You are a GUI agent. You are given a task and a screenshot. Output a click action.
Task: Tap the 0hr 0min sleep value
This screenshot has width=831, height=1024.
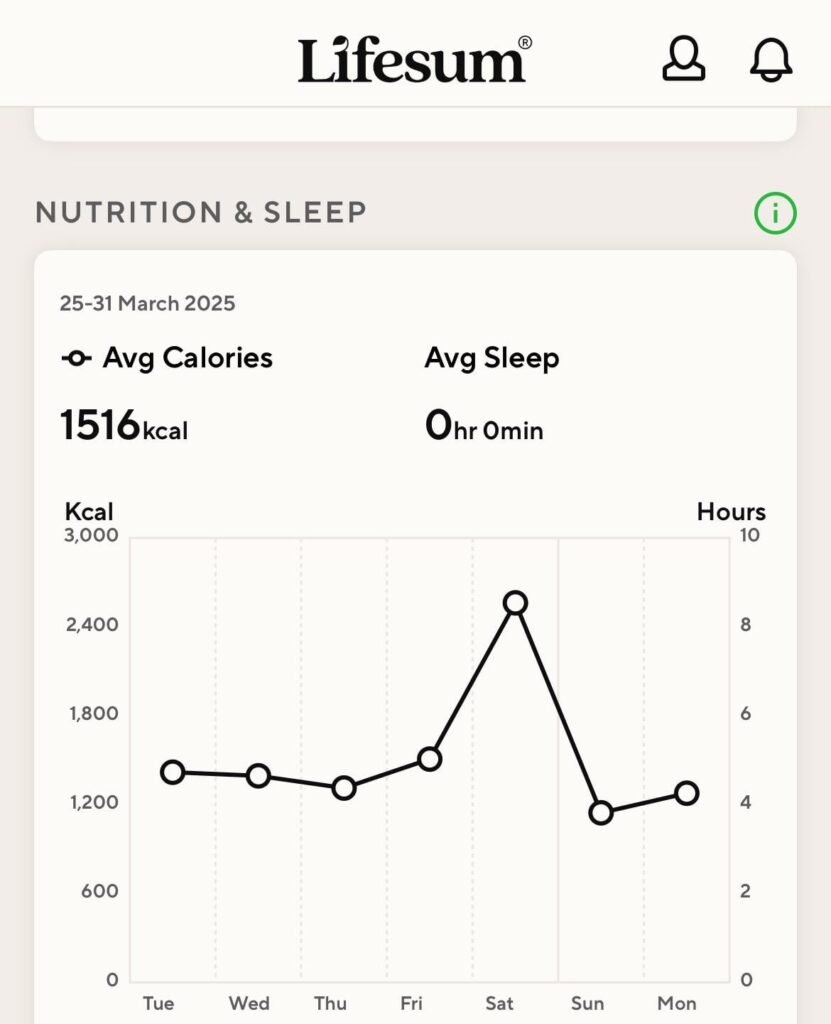pos(483,428)
